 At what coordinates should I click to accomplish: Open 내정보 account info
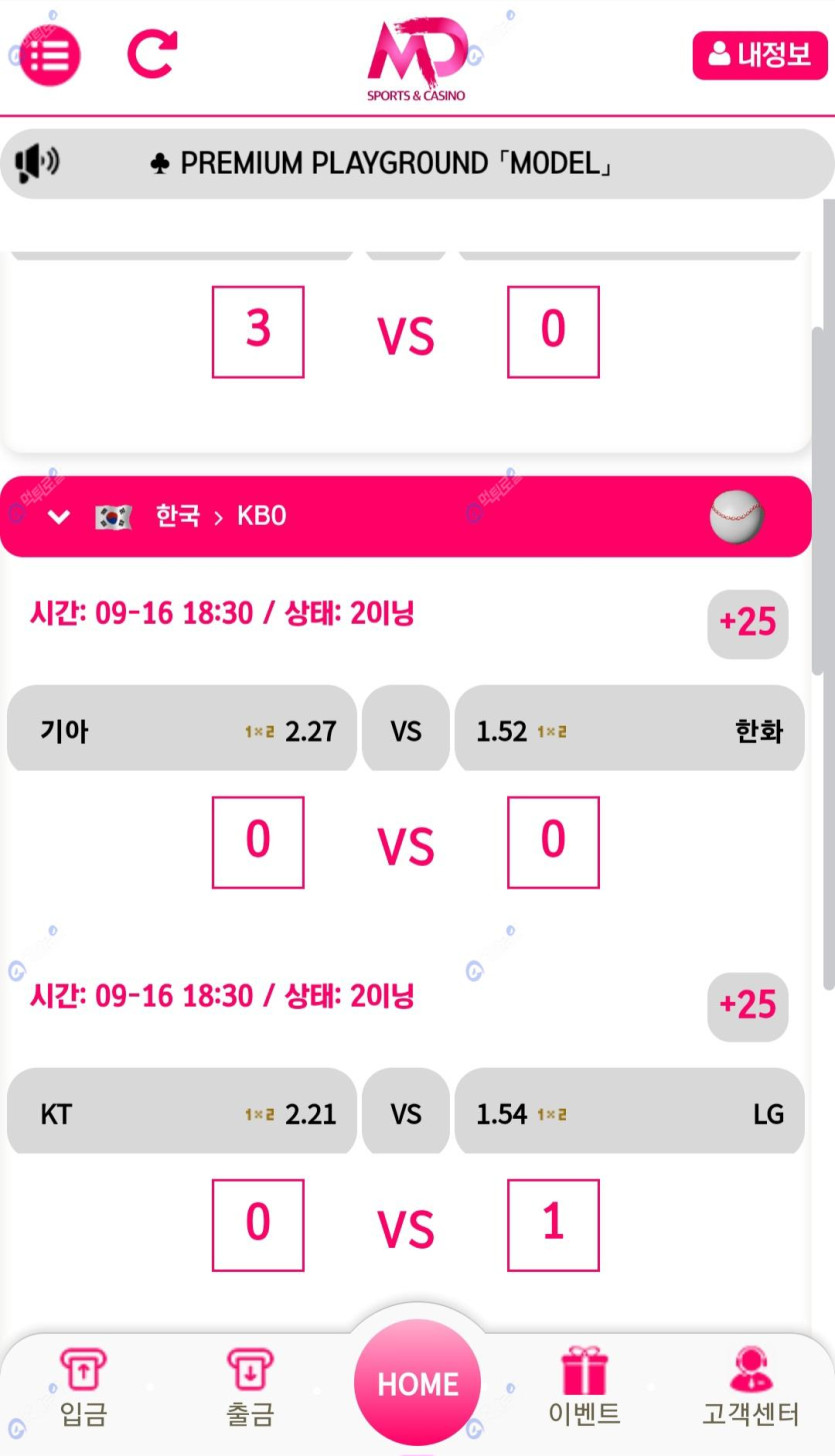[x=760, y=55]
